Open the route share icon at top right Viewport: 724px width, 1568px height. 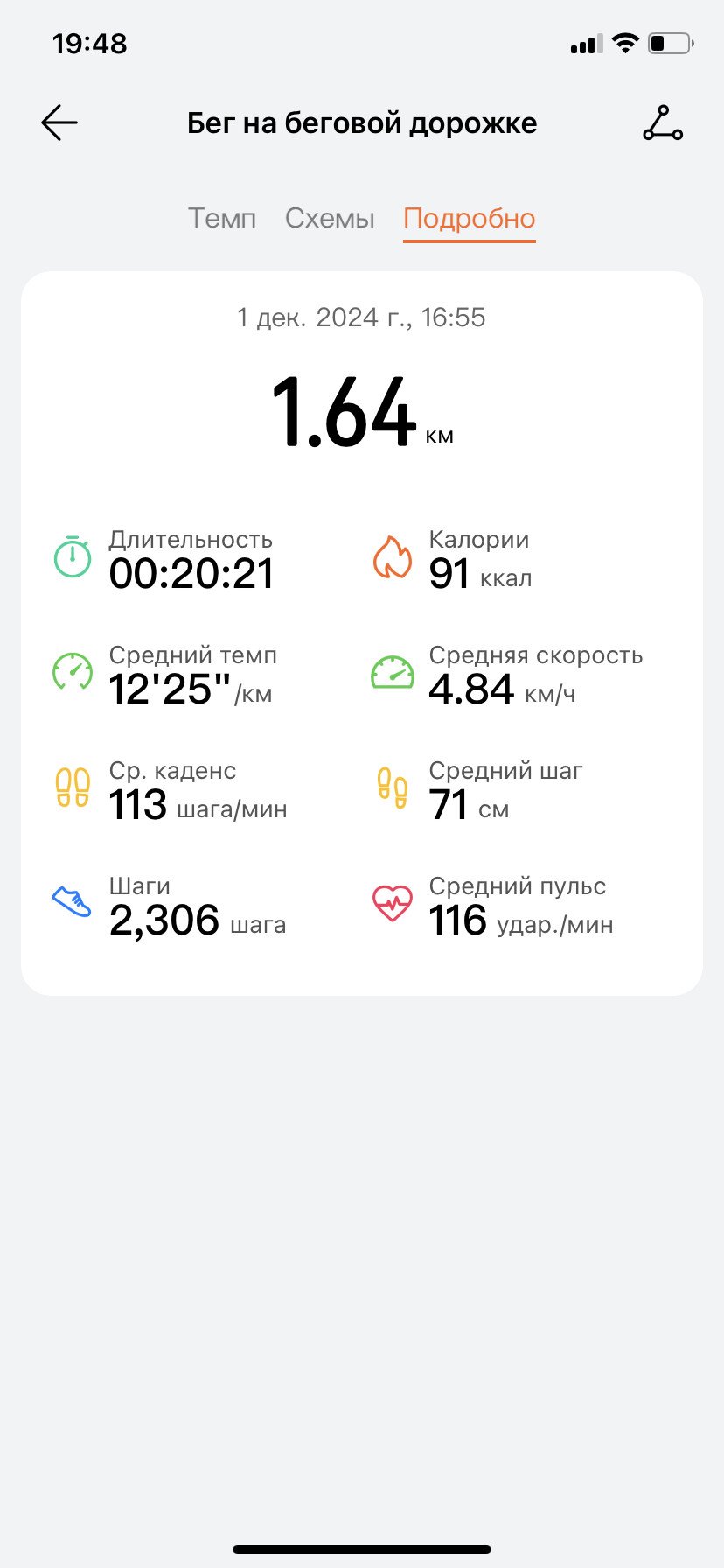(663, 123)
